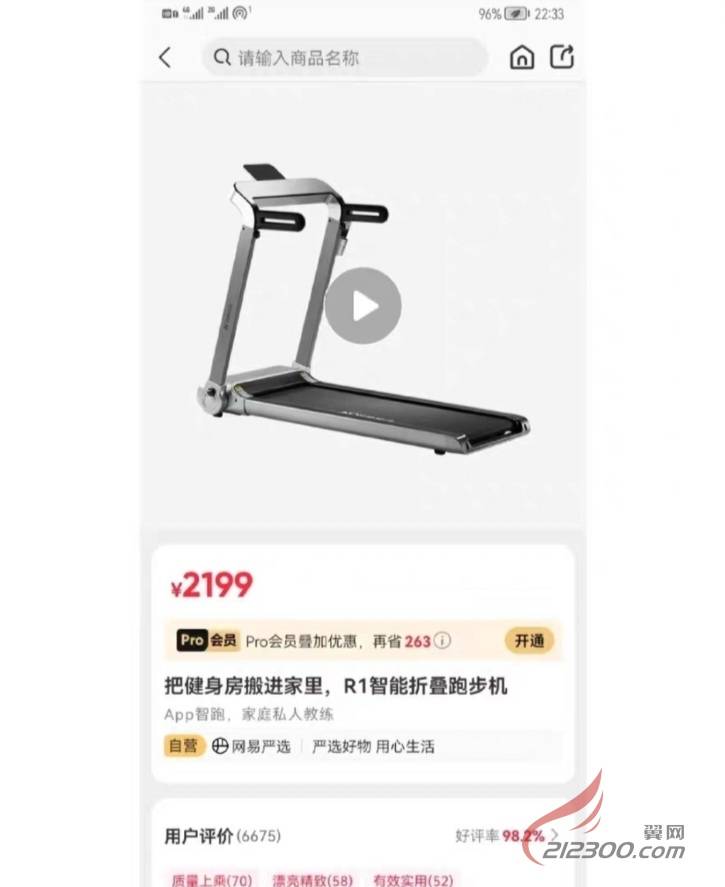Screen dimensions: 725x887
Task: Tap the product name search field
Action: point(345,58)
